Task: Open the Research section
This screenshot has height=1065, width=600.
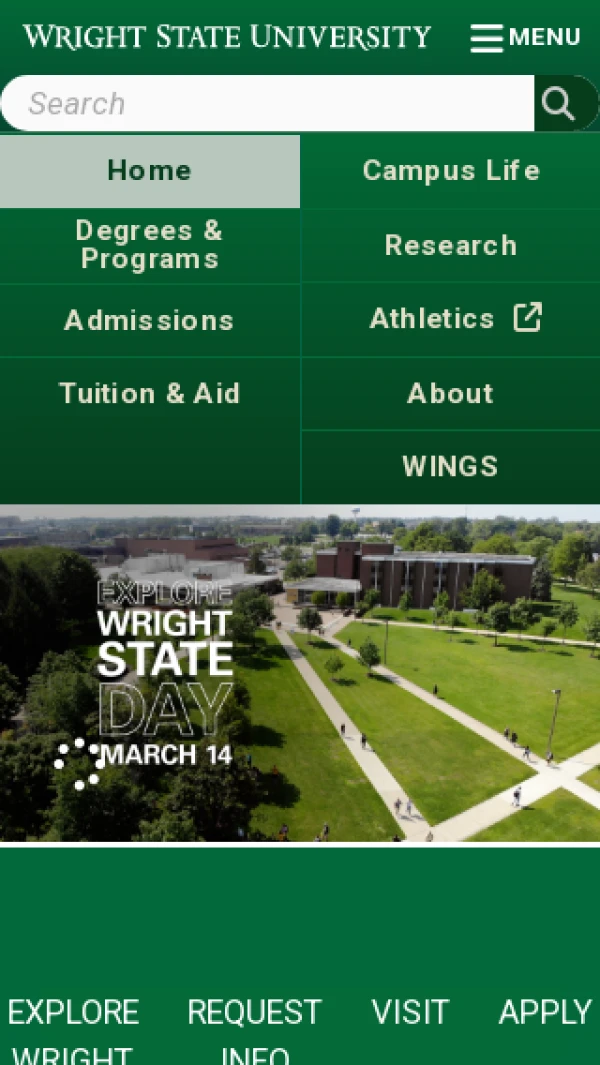Action: (x=451, y=245)
